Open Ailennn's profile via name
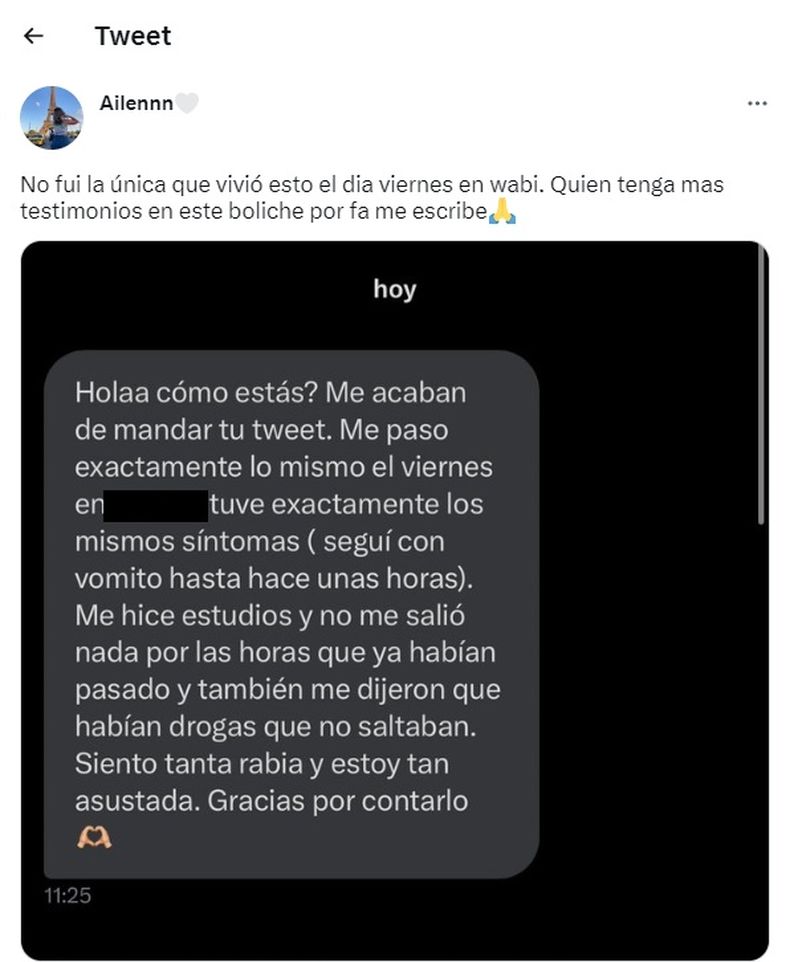The image size is (790, 962). 136,102
